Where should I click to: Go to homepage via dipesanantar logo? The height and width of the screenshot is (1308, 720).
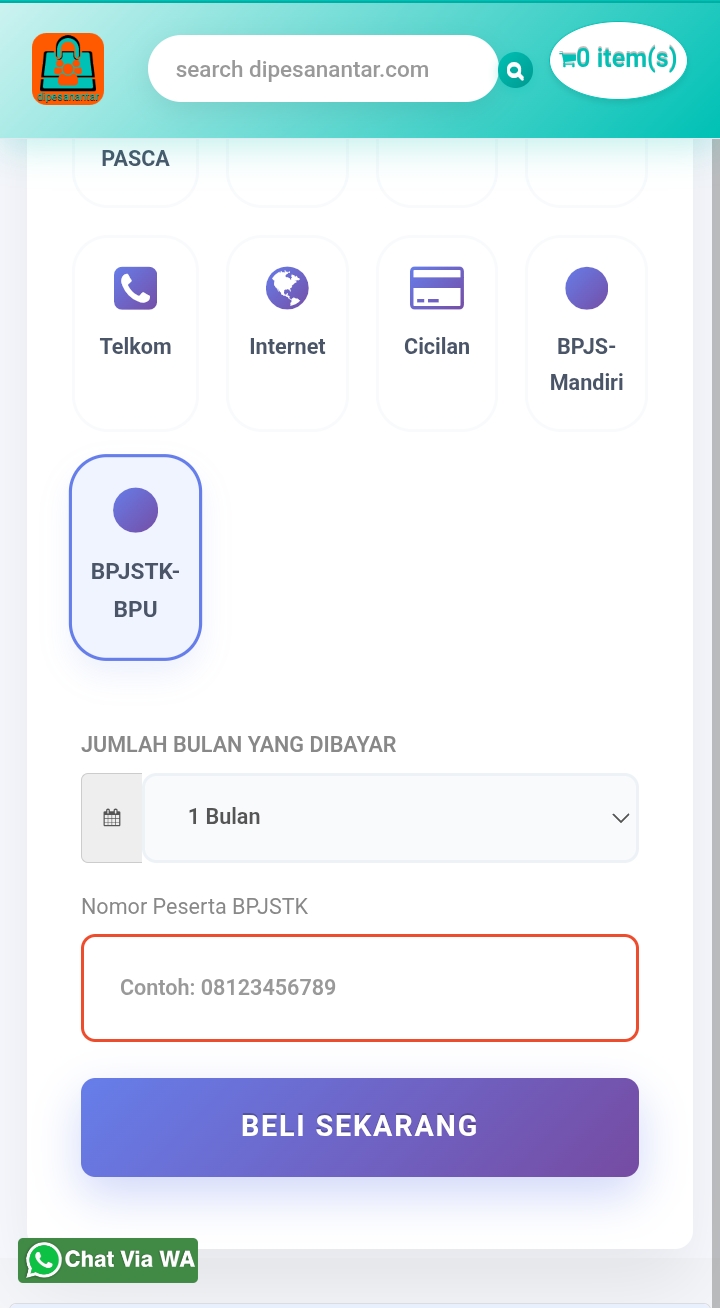68,69
